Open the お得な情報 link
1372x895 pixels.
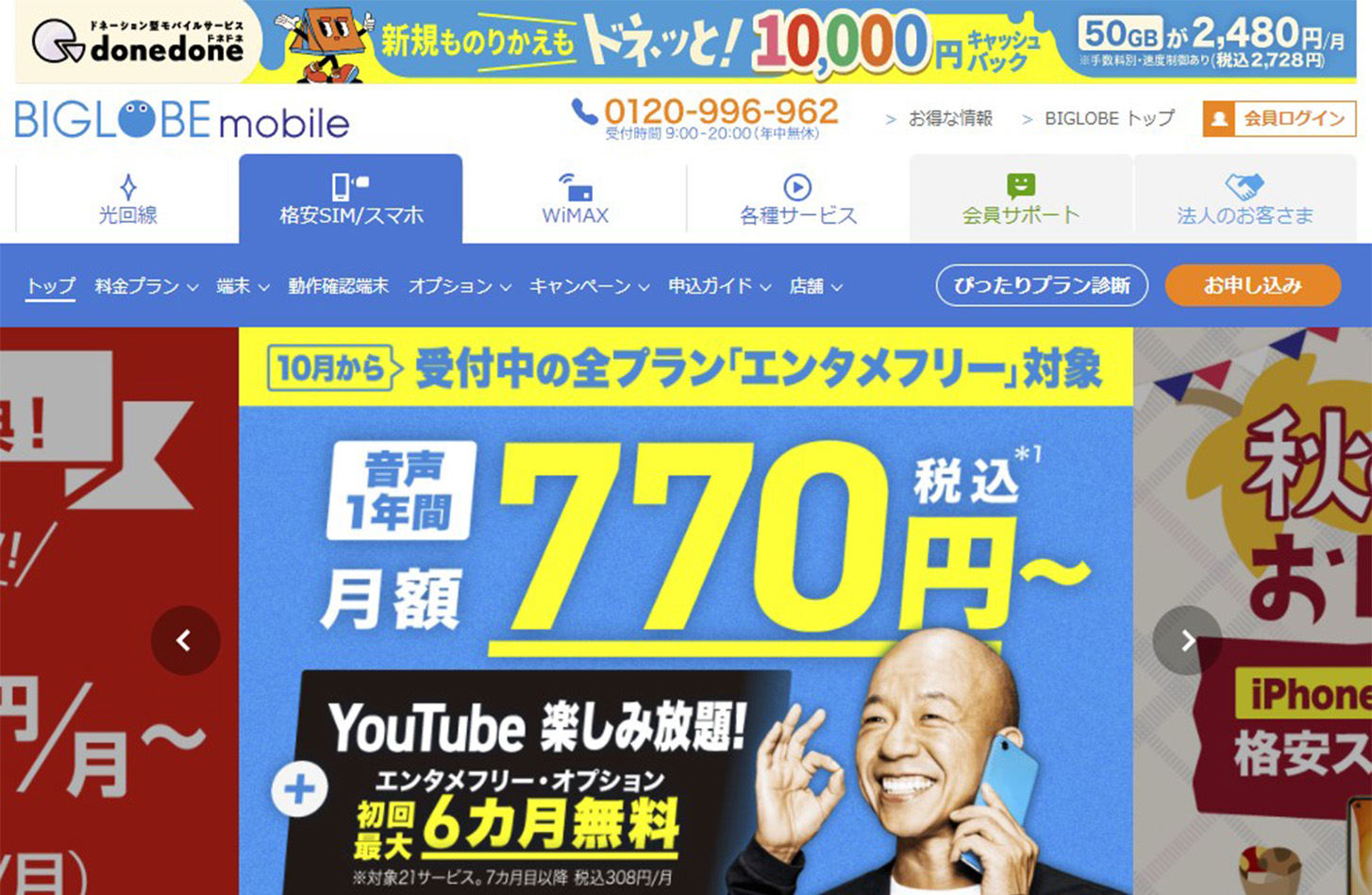click(949, 119)
